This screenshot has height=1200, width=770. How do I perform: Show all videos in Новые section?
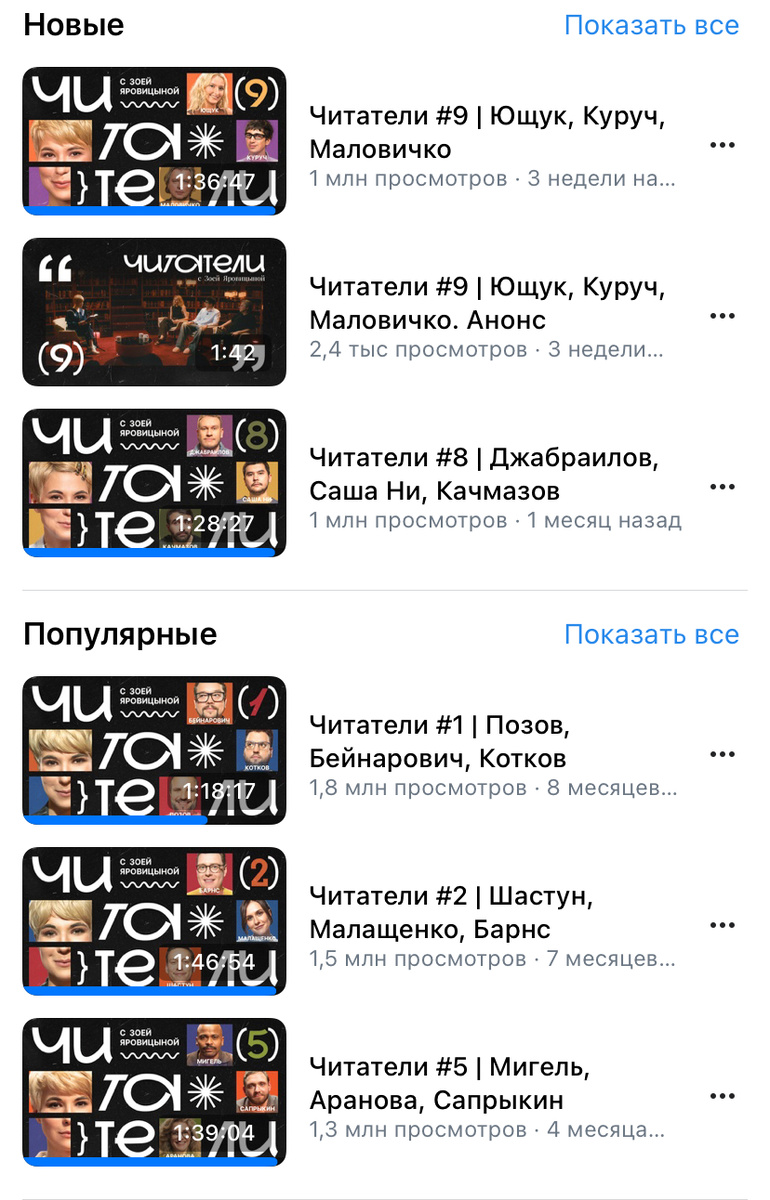(x=652, y=26)
